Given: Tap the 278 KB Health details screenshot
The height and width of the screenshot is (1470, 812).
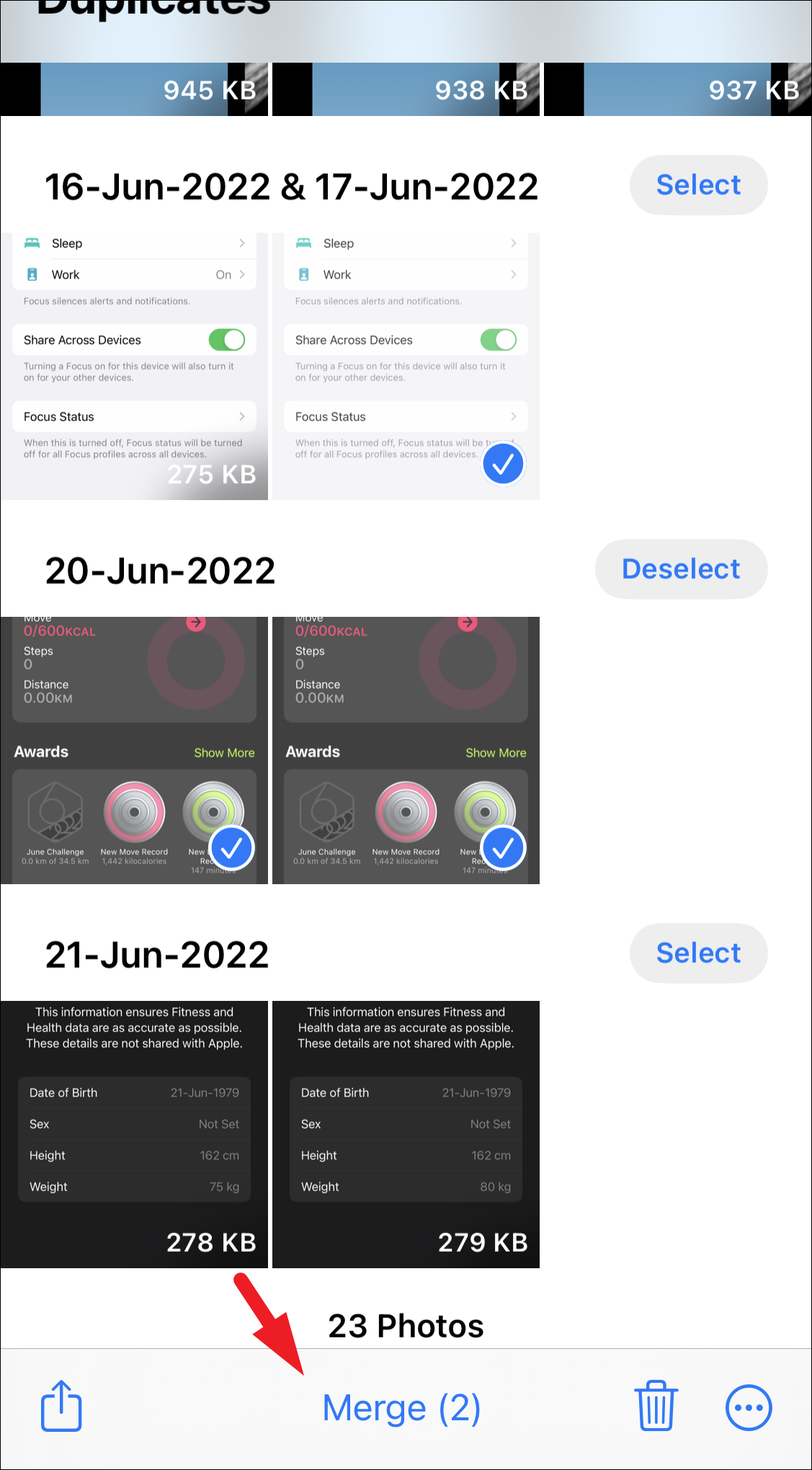Looking at the screenshot, I should tap(134, 1134).
